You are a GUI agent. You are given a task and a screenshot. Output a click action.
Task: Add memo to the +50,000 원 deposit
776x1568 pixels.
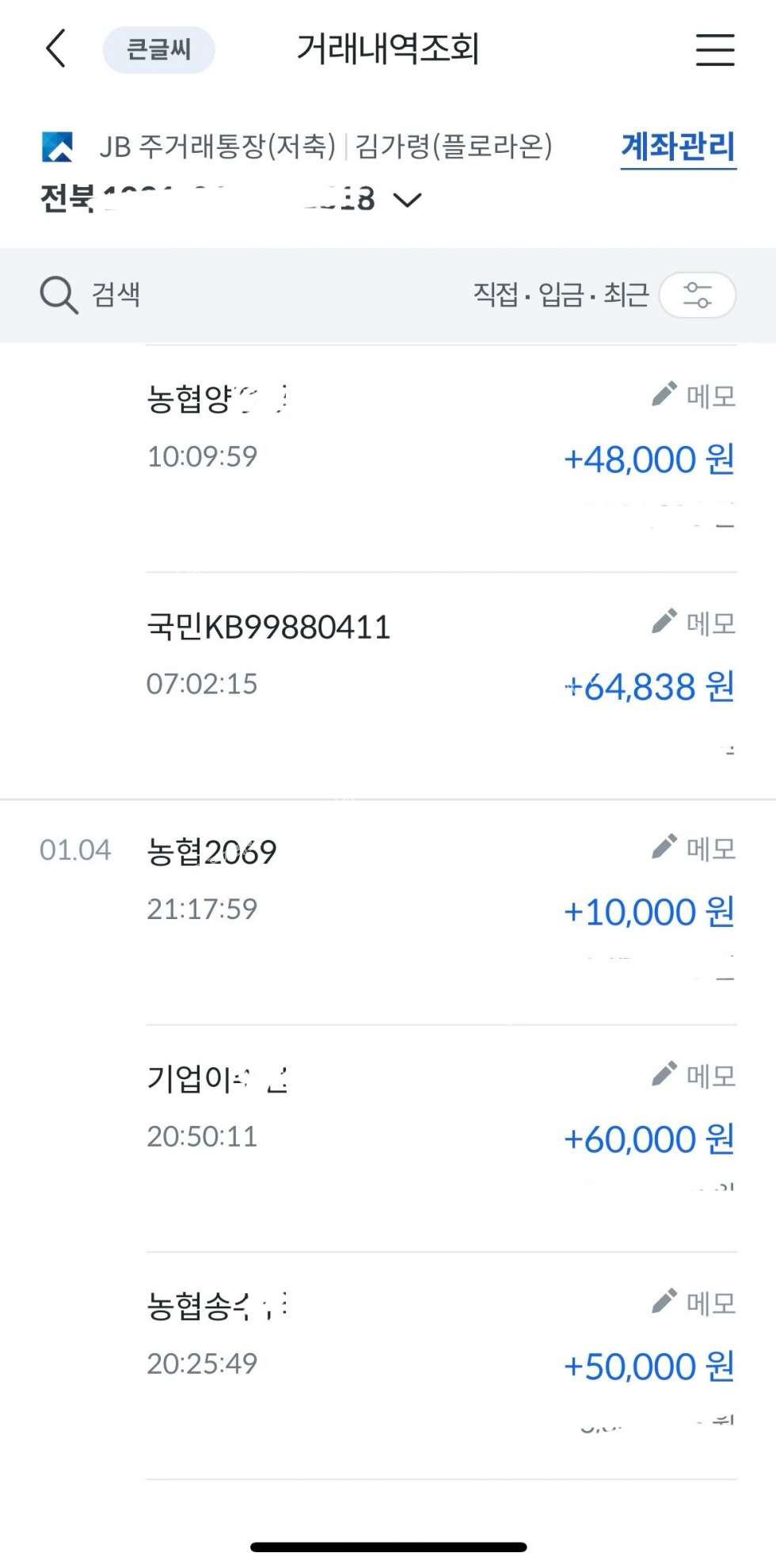click(x=694, y=1302)
